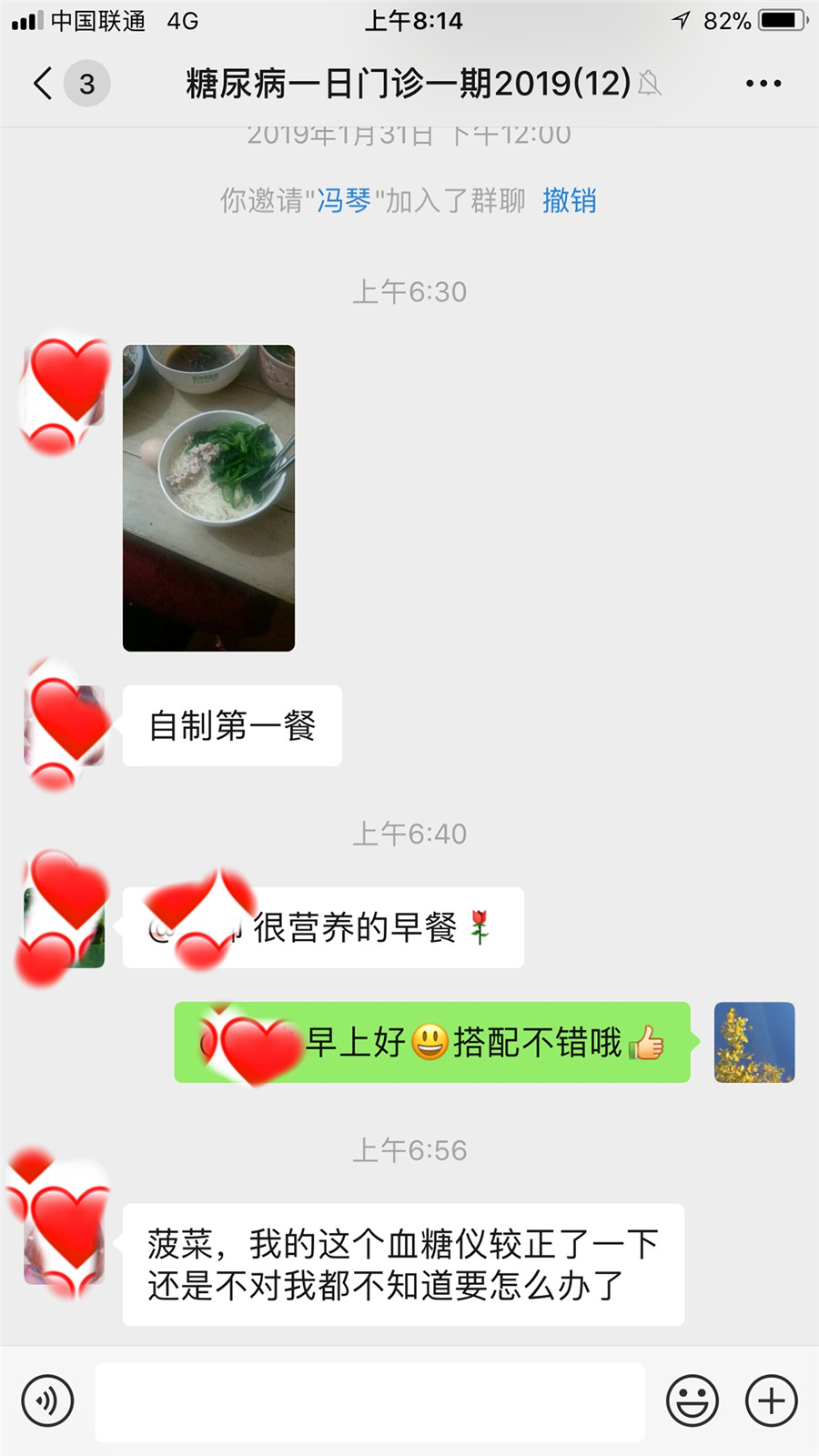Open the group chat's three-dot menu

(x=763, y=84)
